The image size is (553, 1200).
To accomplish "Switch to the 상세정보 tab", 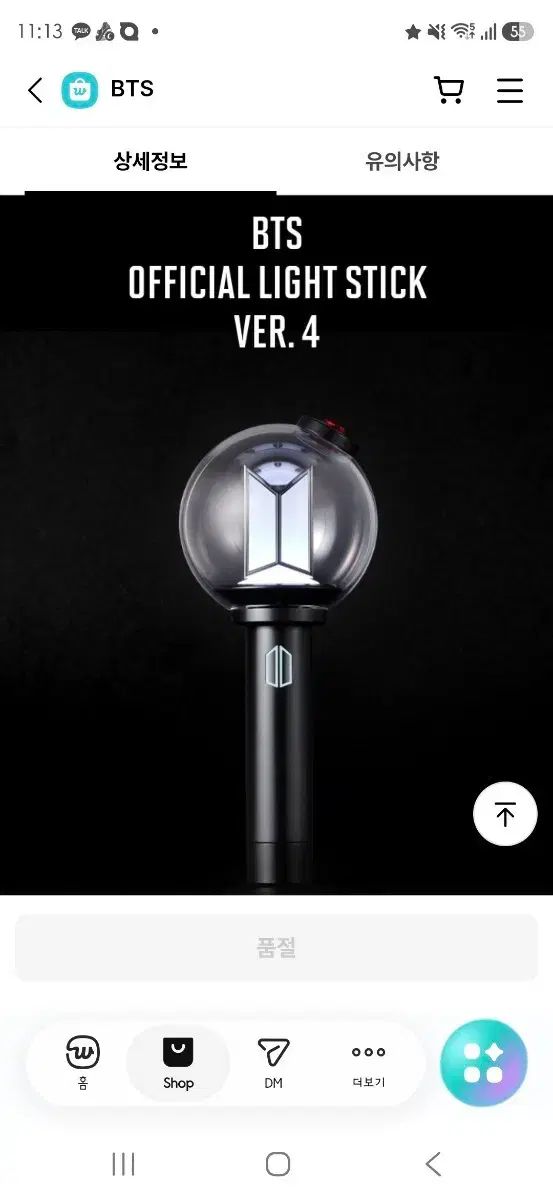I will (150, 161).
